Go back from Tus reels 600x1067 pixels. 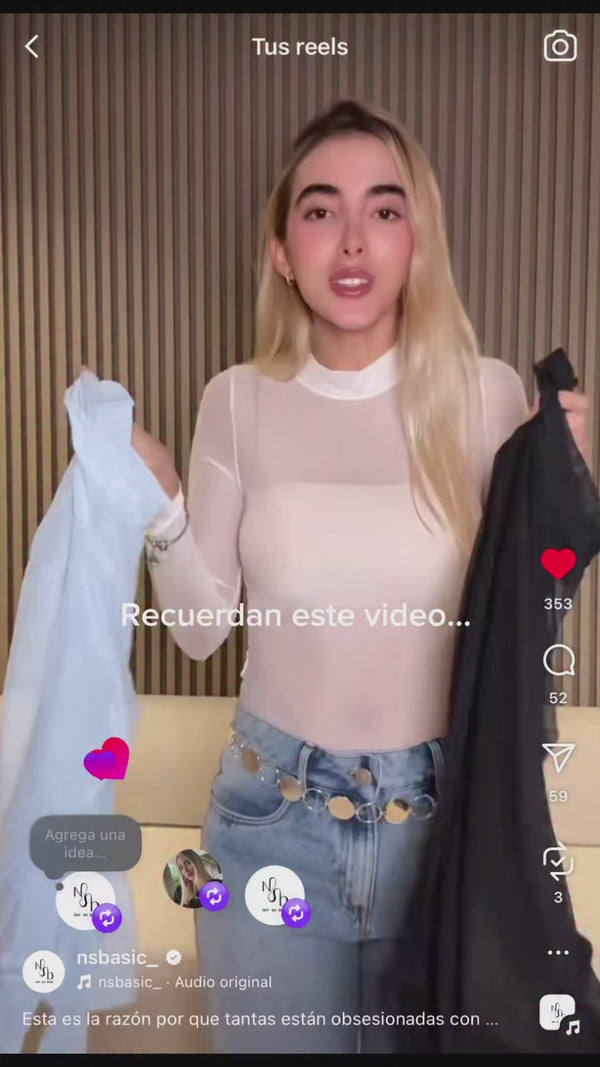coord(32,46)
